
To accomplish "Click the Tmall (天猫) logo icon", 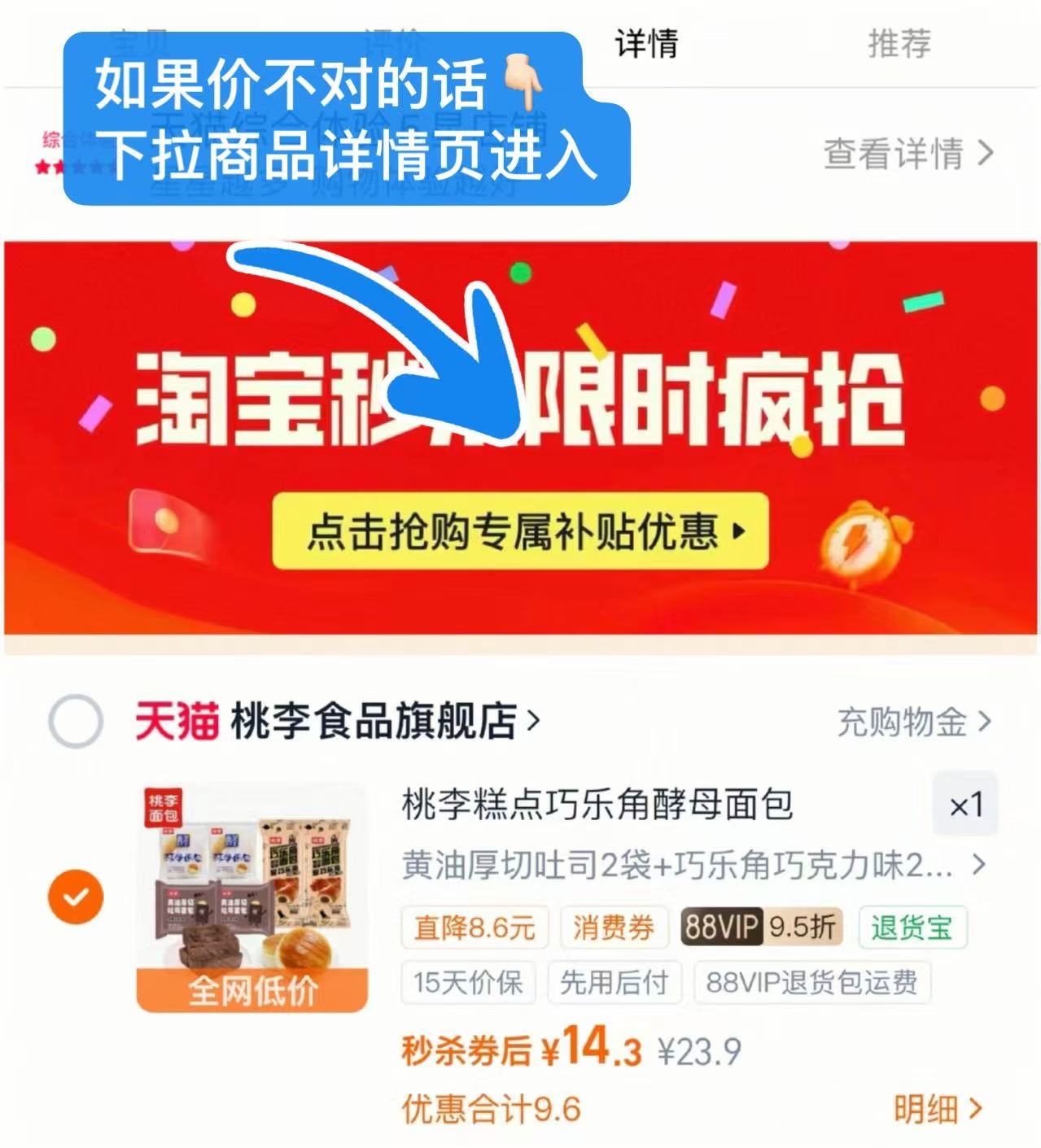I will click(x=179, y=722).
